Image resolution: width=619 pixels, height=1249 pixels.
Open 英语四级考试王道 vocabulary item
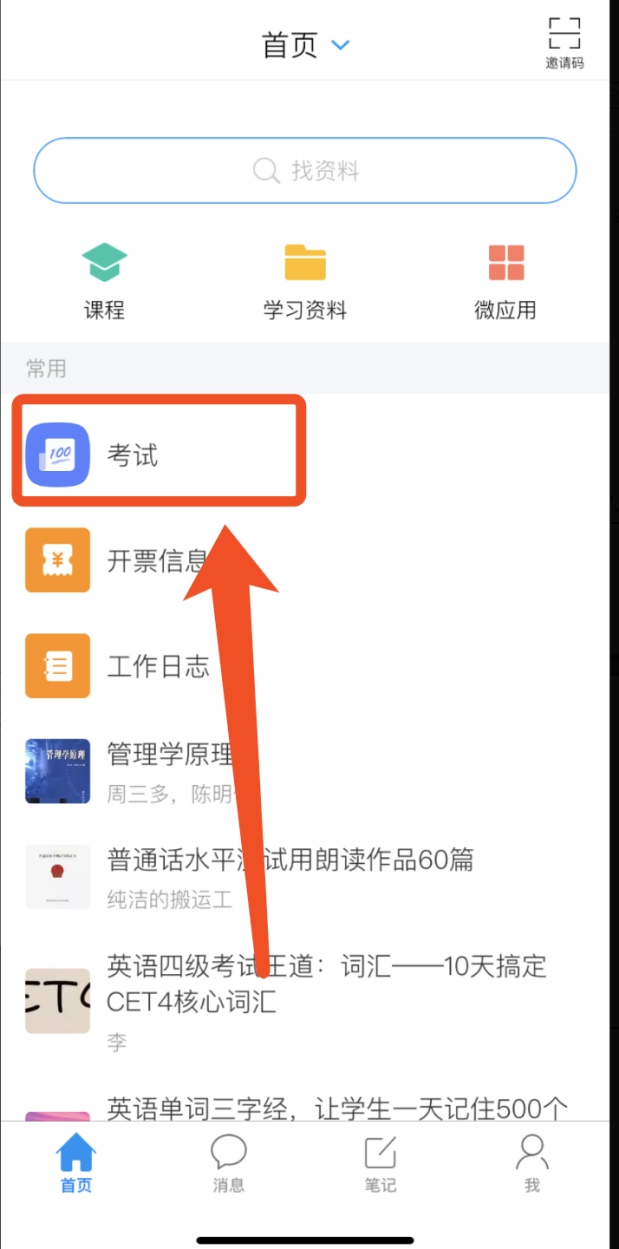(300, 1000)
